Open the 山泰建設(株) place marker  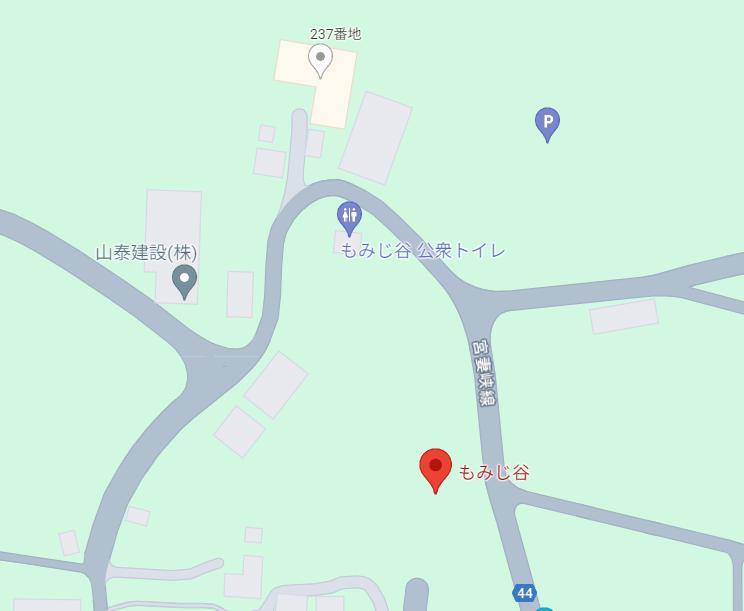184,280
